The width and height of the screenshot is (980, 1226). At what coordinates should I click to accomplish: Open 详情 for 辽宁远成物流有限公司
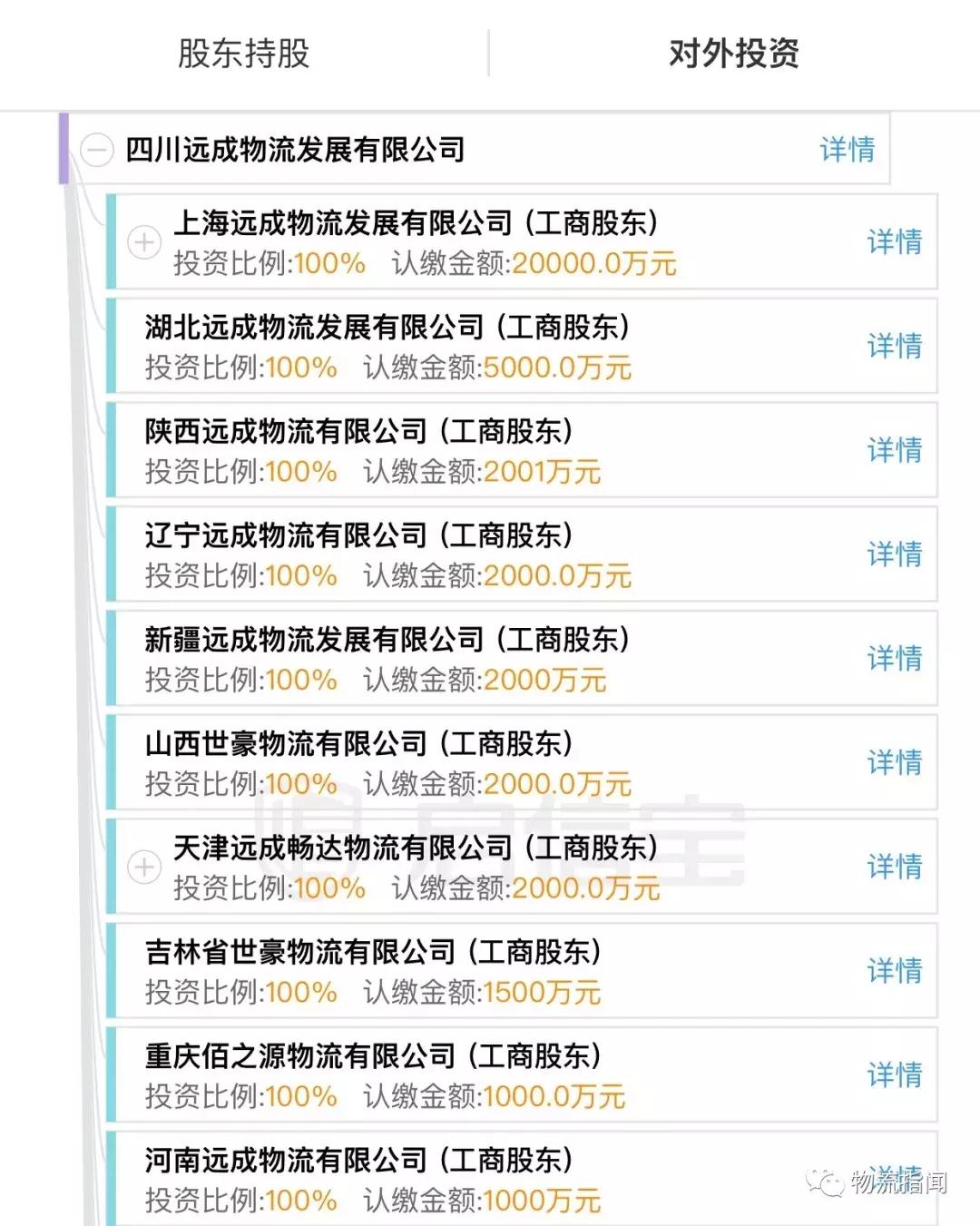point(897,554)
